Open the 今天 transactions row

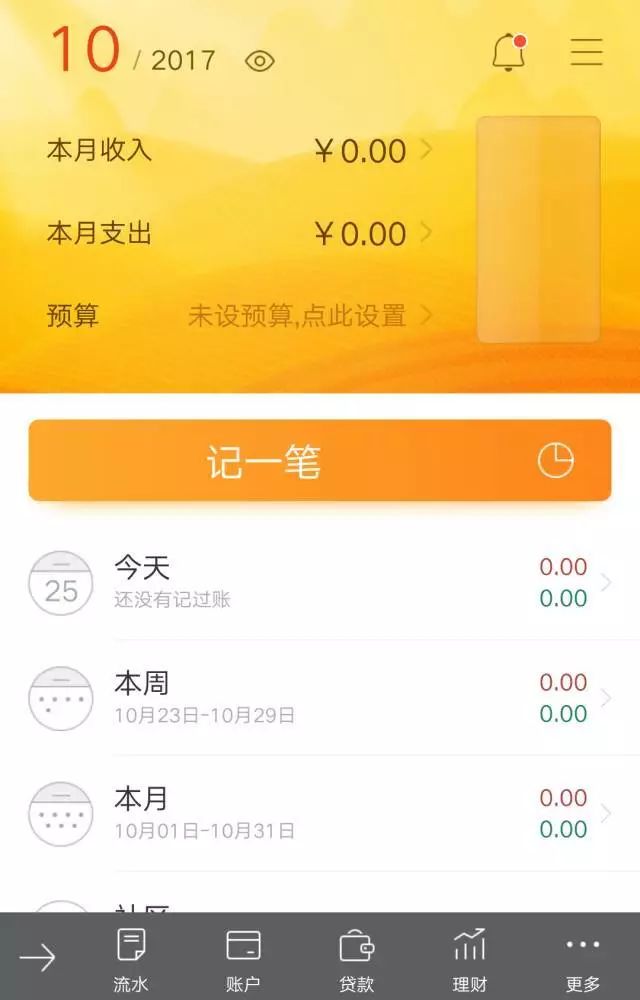coord(320,583)
